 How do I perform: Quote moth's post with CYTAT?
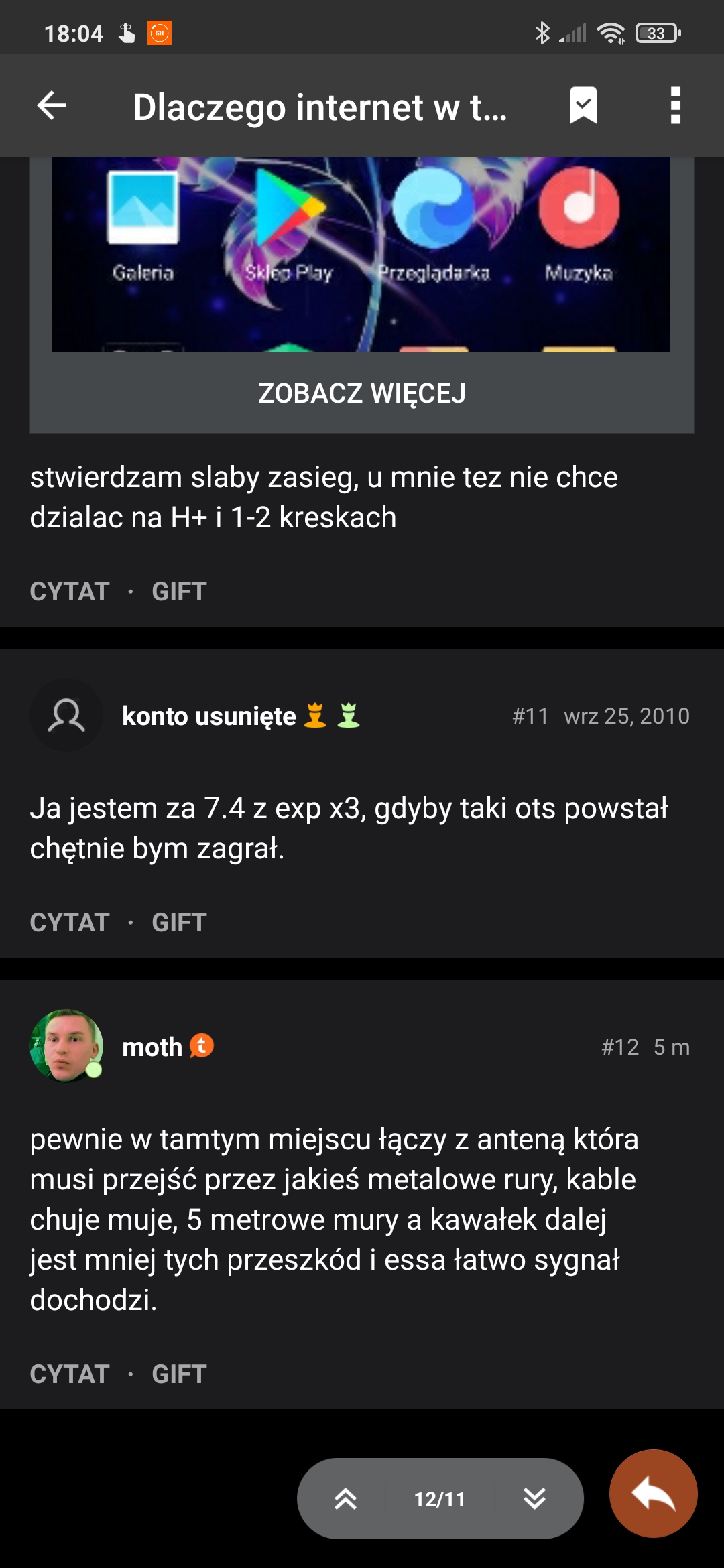[x=70, y=1374]
